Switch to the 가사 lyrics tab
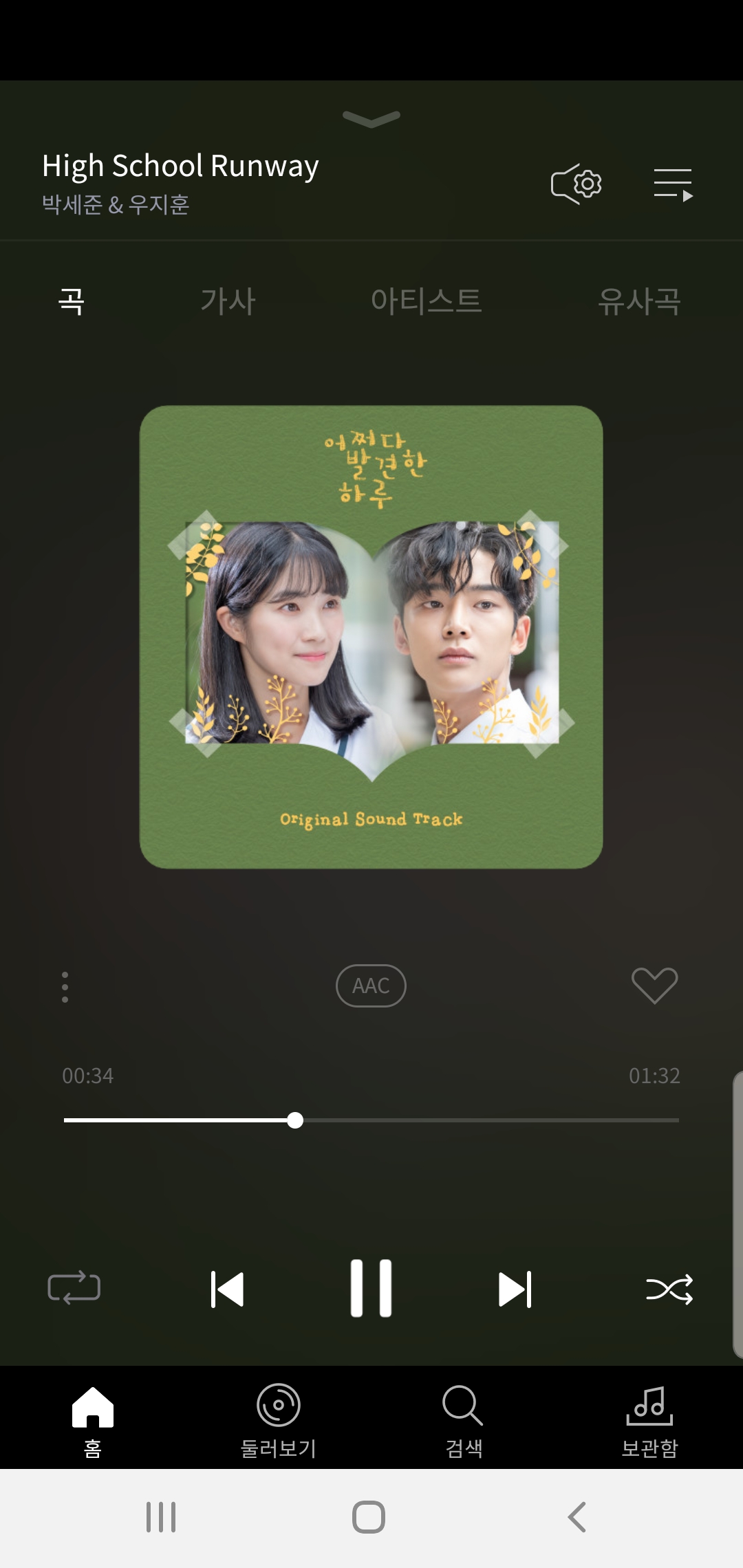This screenshot has height=1568, width=743. (x=228, y=301)
